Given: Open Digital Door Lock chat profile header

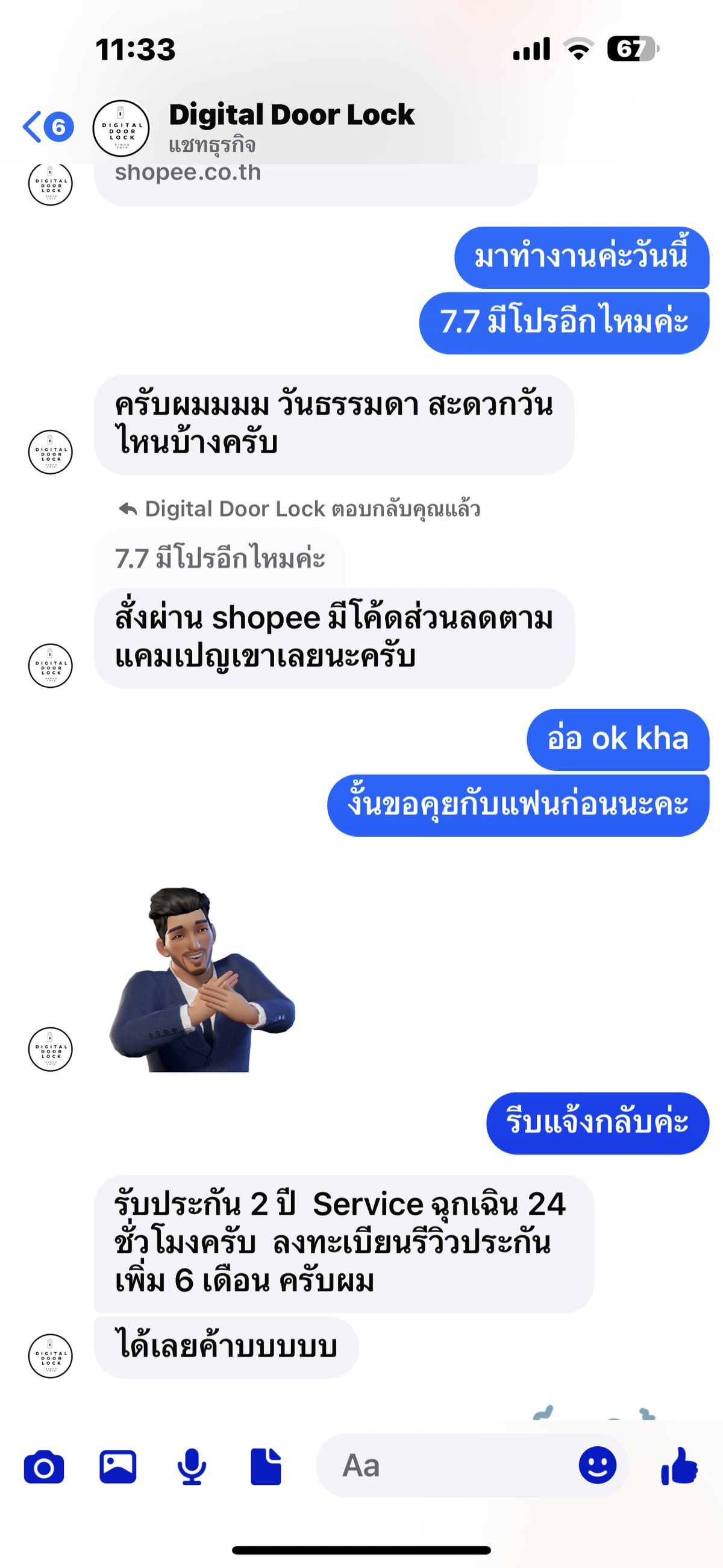Looking at the screenshot, I should pos(291,127).
